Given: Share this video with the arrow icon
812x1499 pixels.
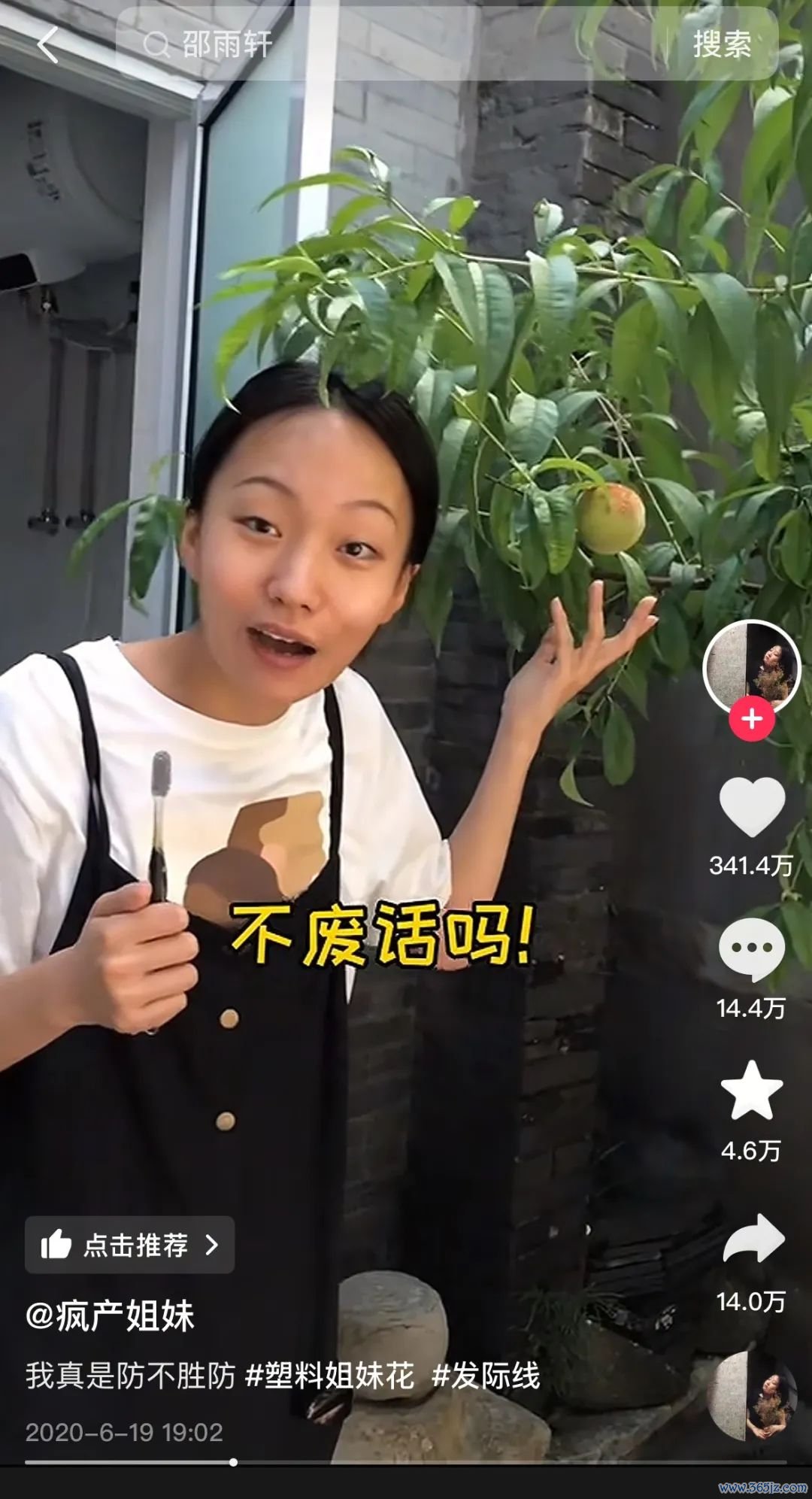Looking at the screenshot, I should [753, 1239].
